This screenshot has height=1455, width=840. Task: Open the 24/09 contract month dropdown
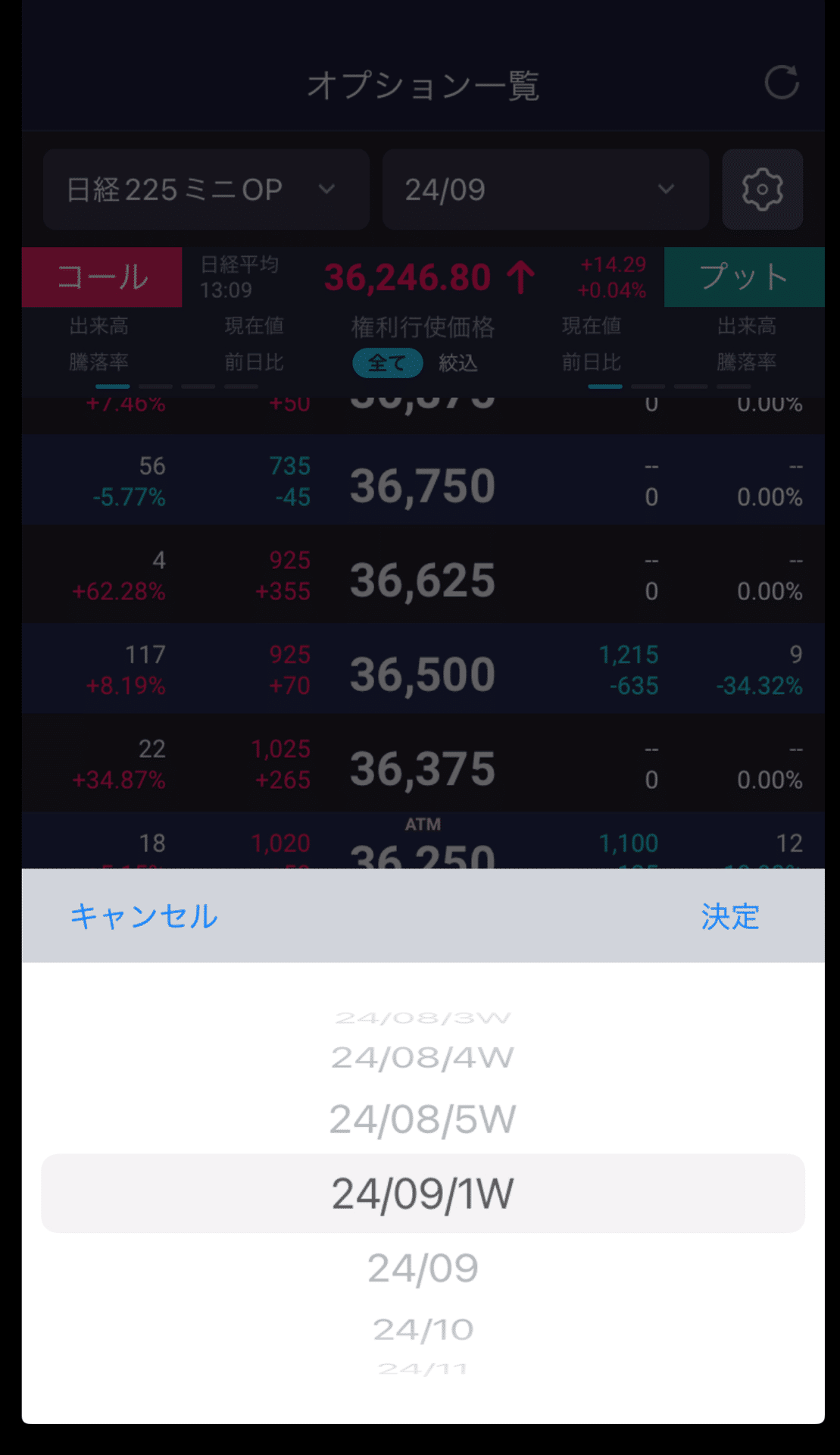click(x=545, y=189)
